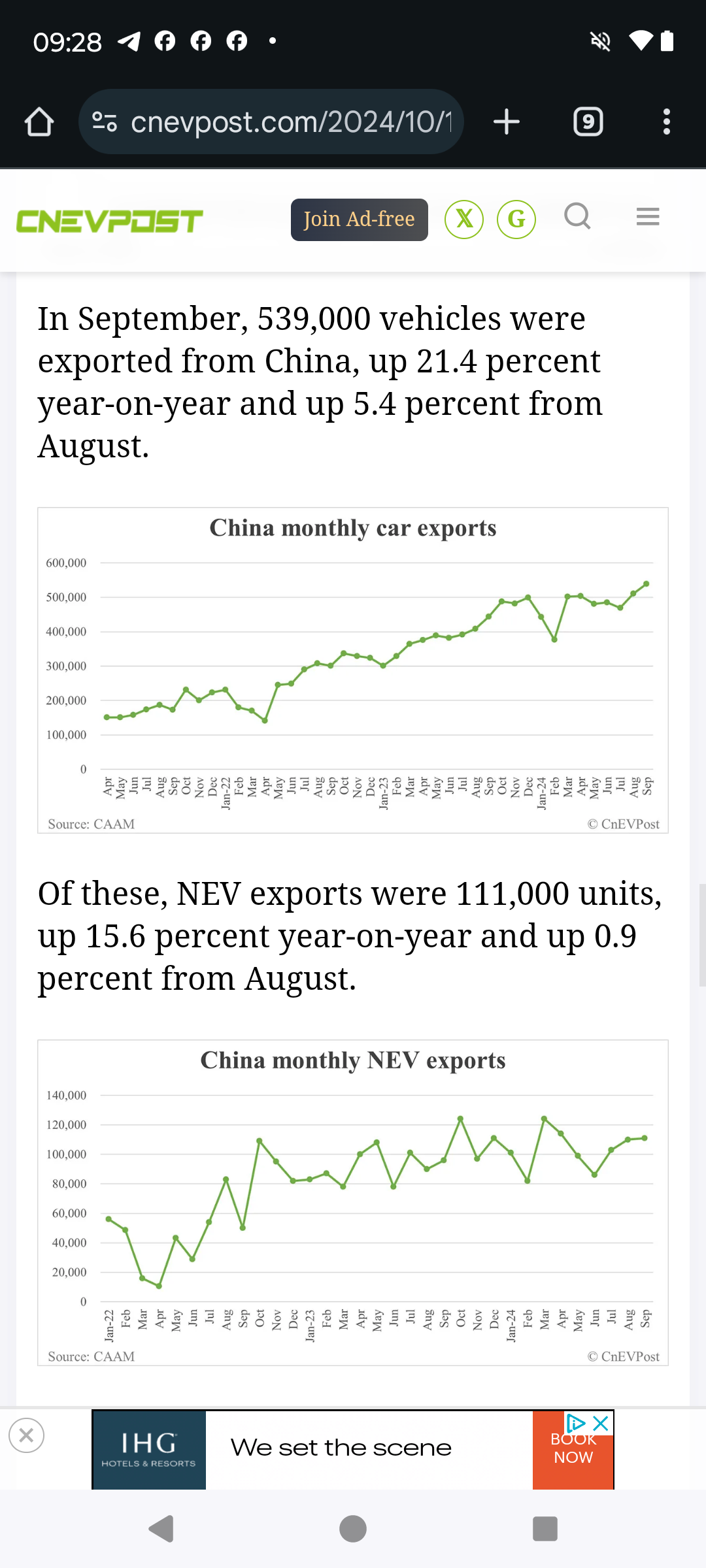
Task: Open a new browser tab
Action: [506, 122]
